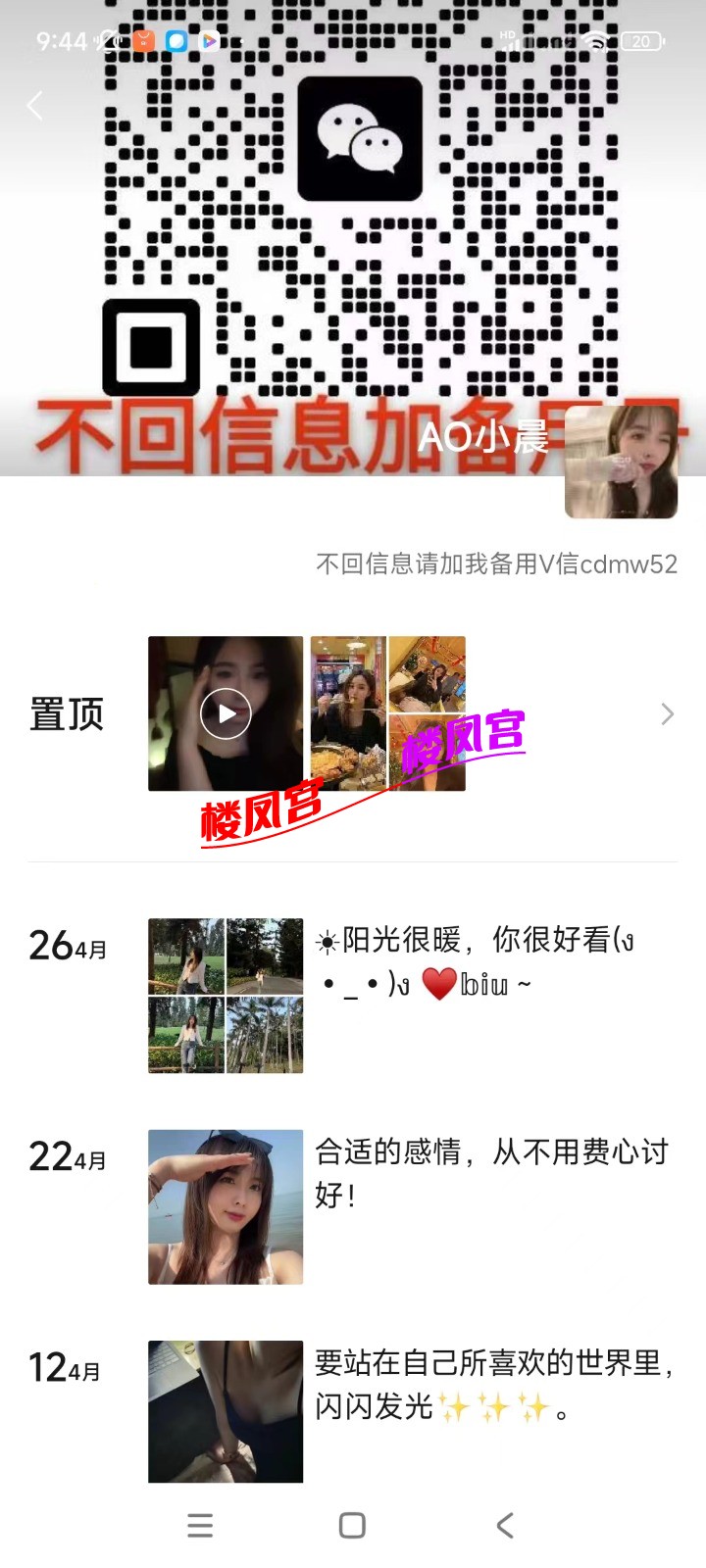706x1568 pixels.
Task: Open the April 26 post photos
Action: click(x=226, y=996)
